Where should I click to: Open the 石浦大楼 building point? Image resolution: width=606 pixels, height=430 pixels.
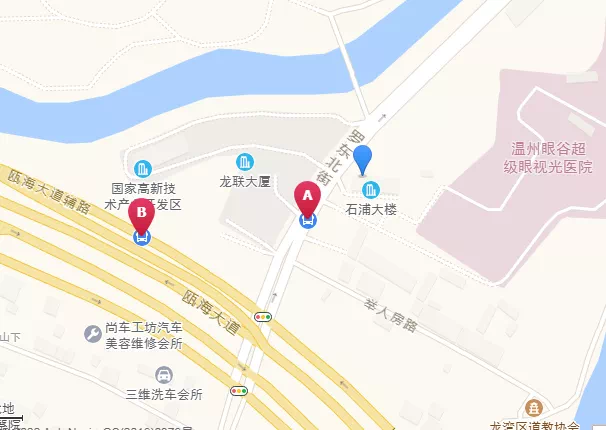(x=372, y=190)
